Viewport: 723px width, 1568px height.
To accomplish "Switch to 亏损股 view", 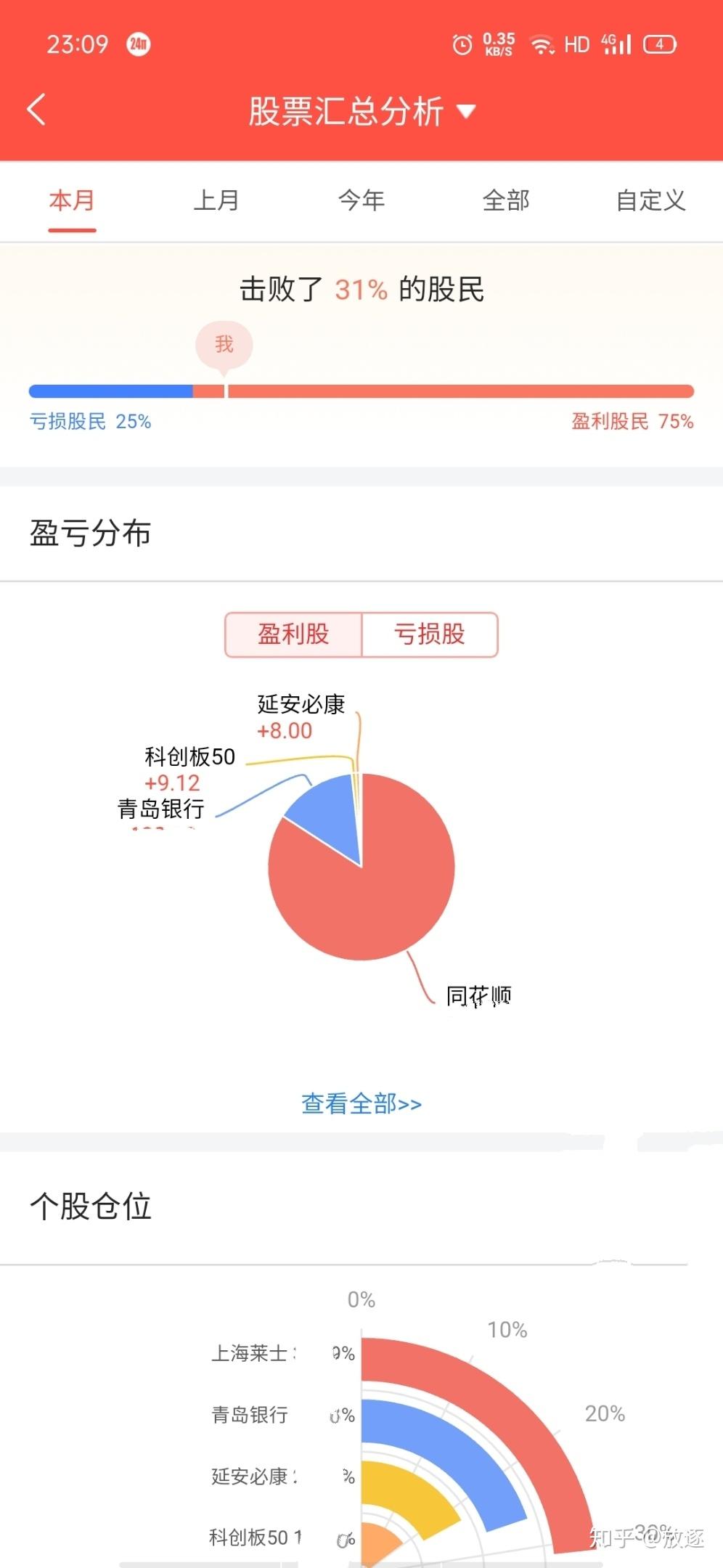I will click(x=431, y=634).
